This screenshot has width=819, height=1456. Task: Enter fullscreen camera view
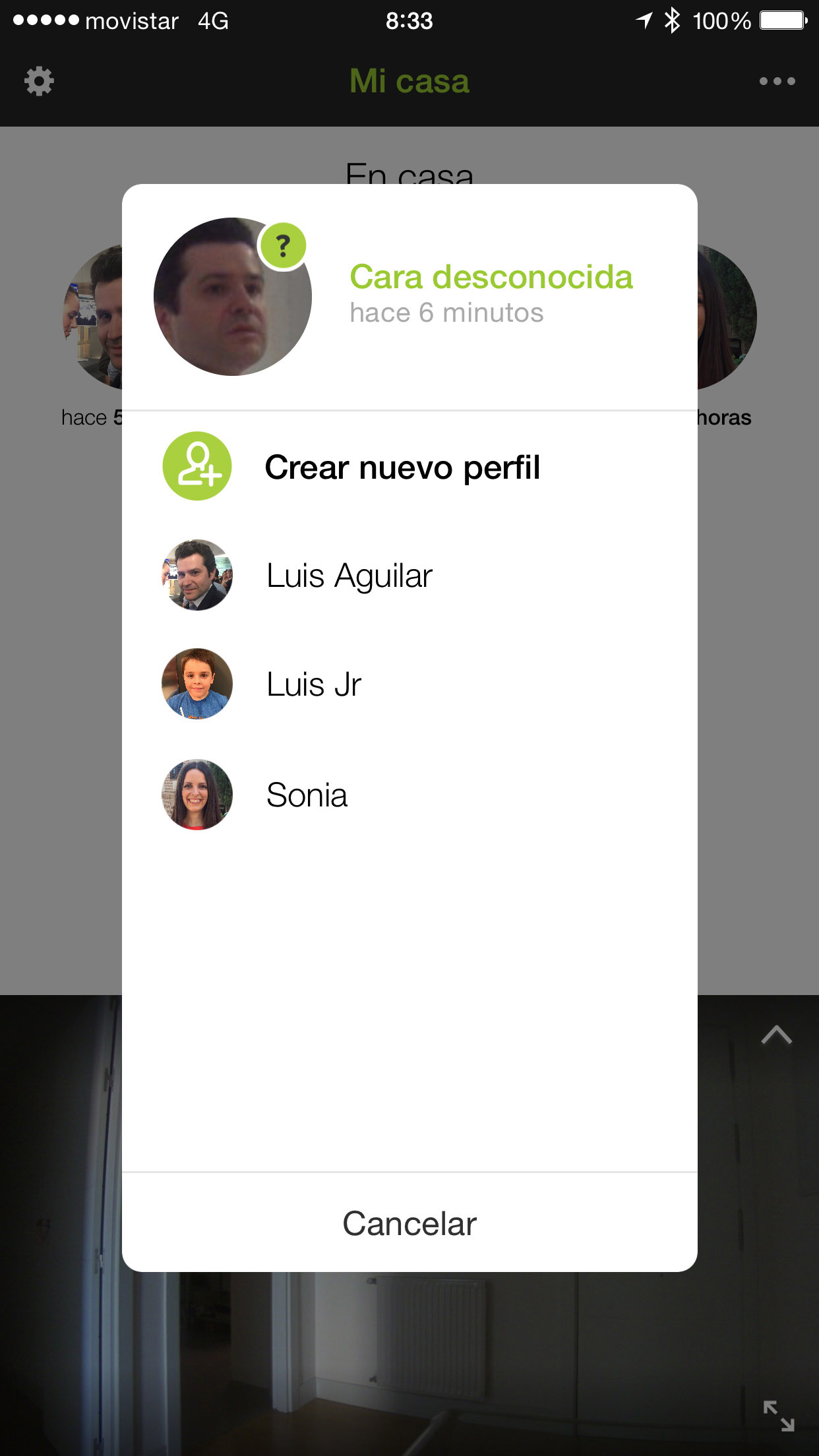(x=778, y=1415)
